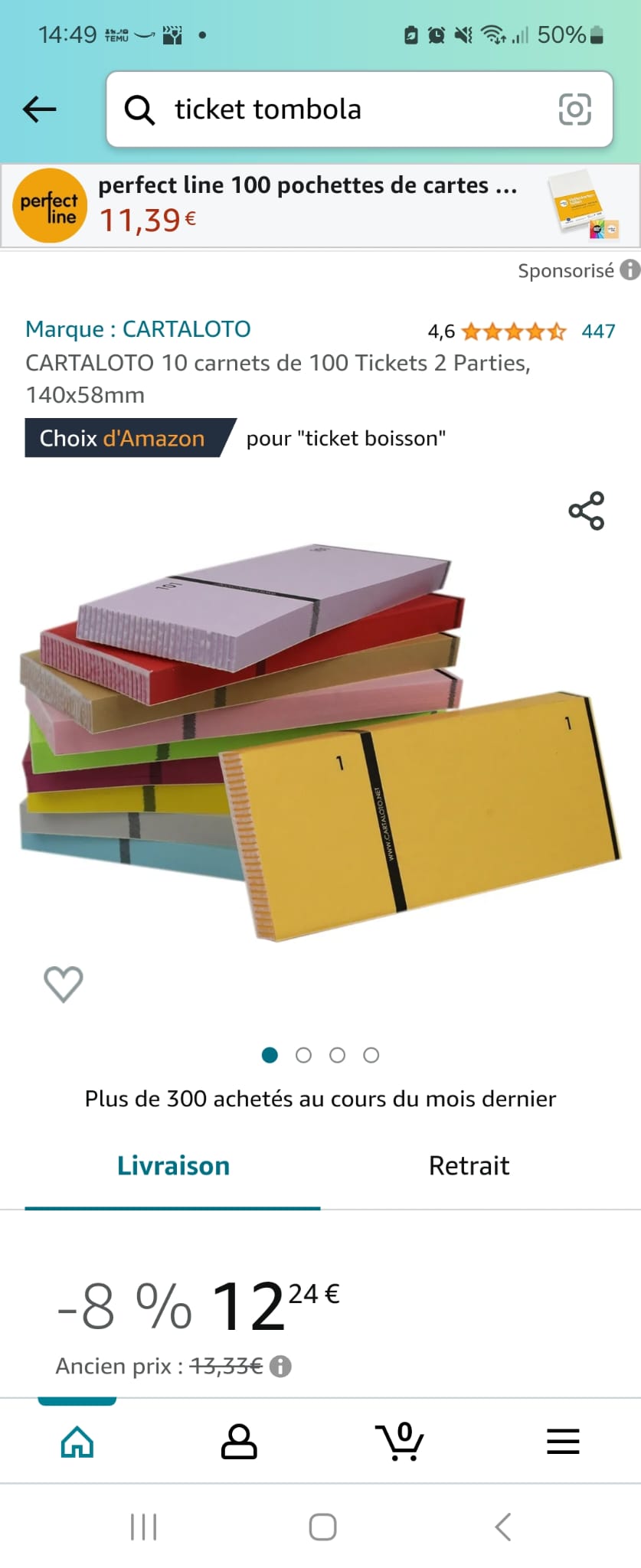This screenshot has width=641, height=1568.
Task: Switch to the Retrait tab
Action: point(469,1166)
